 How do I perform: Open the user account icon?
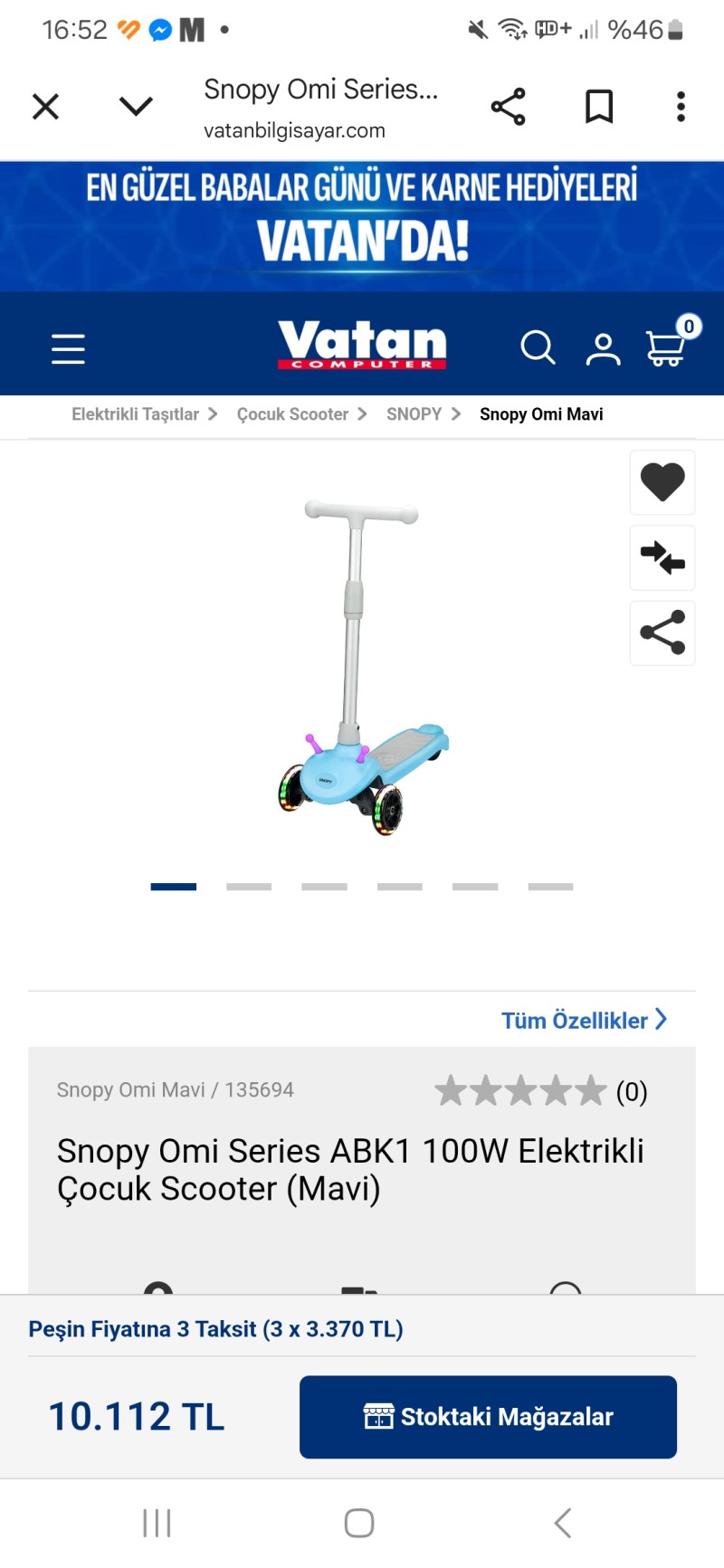point(603,348)
